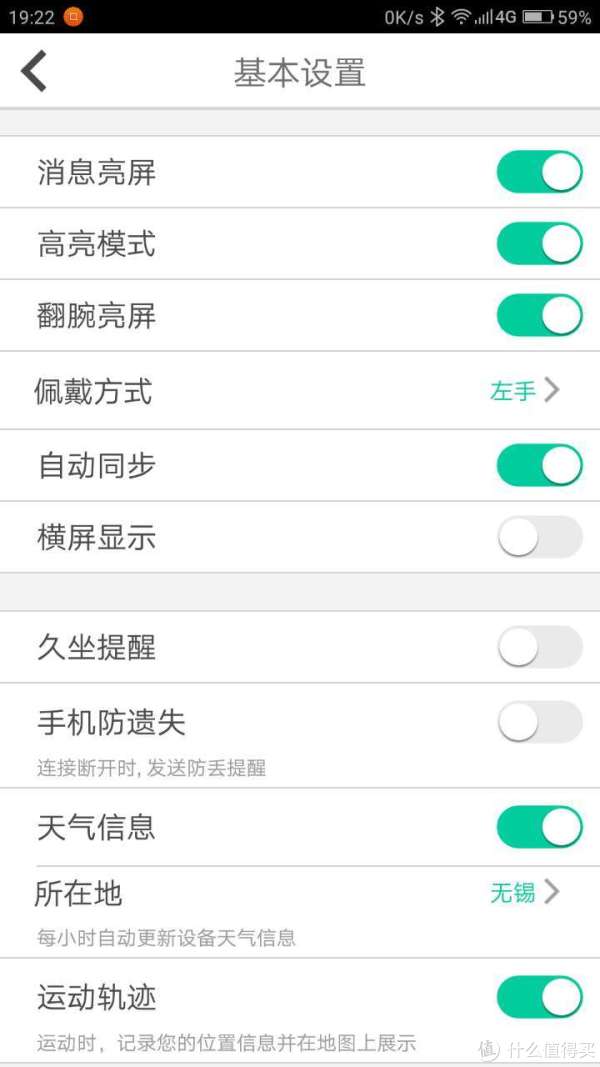Turn off 消息亮屏 switch
The image size is (600, 1067).
tap(539, 172)
